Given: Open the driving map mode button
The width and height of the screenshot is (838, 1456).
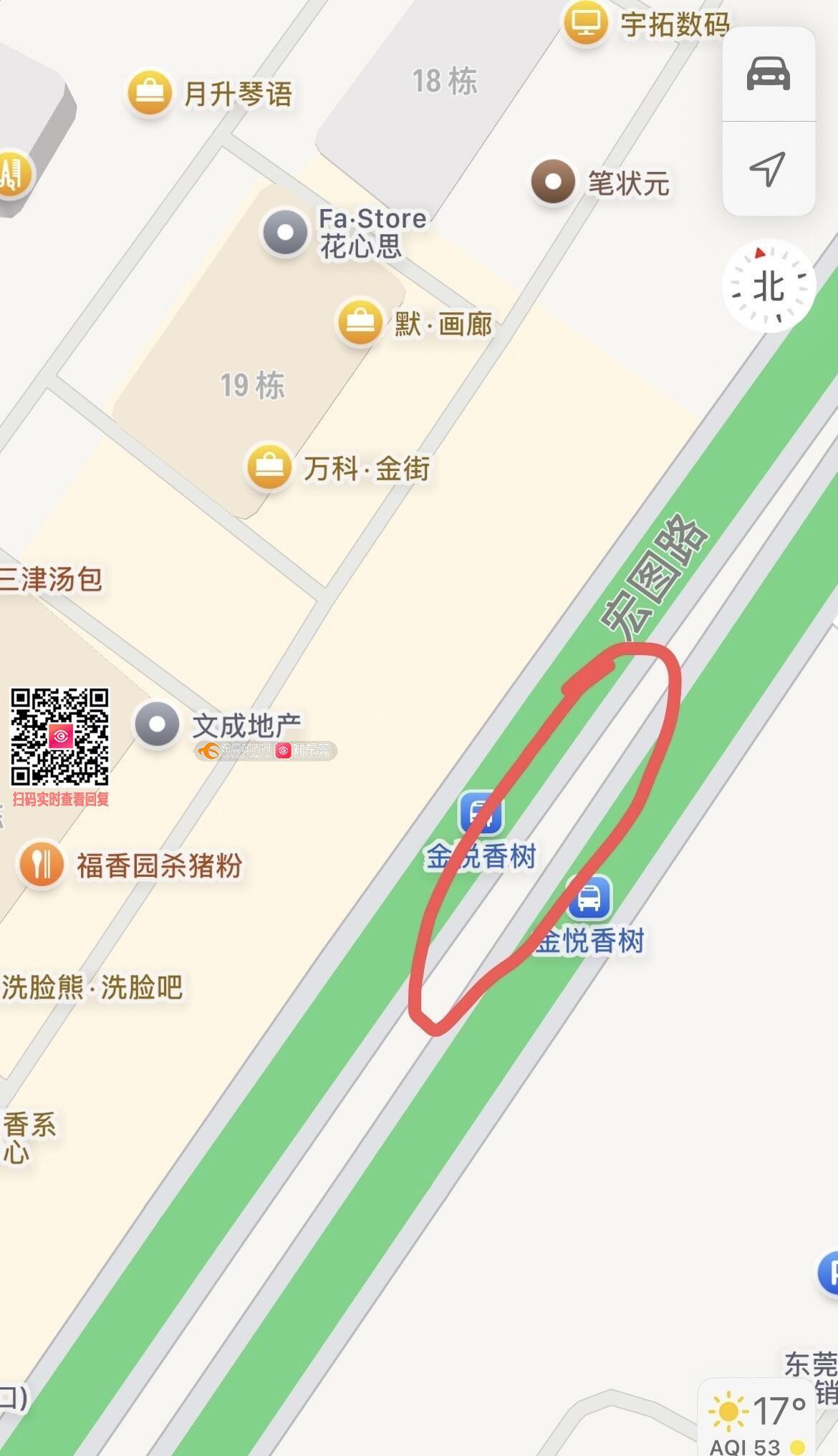Looking at the screenshot, I should [768, 74].
